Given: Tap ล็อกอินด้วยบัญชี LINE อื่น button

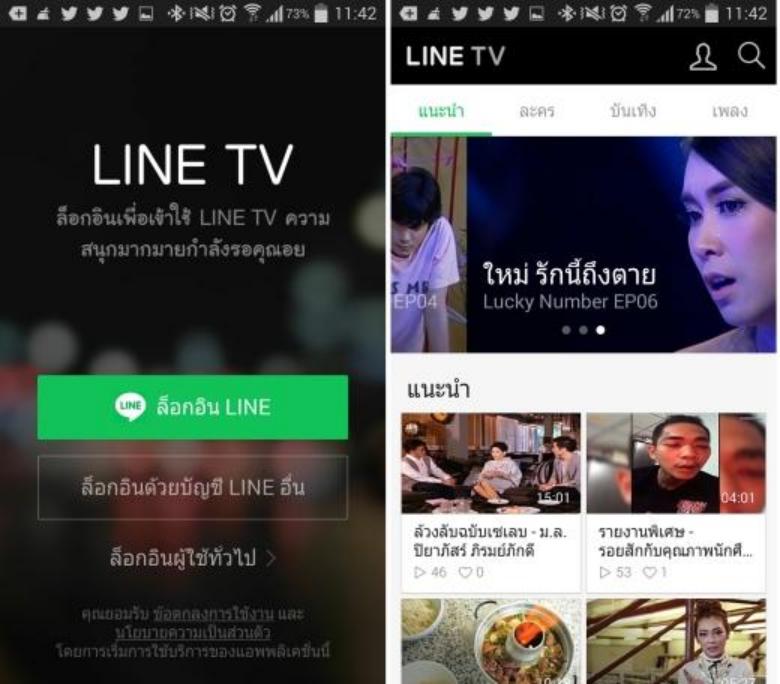Looking at the screenshot, I should coord(193,488).
